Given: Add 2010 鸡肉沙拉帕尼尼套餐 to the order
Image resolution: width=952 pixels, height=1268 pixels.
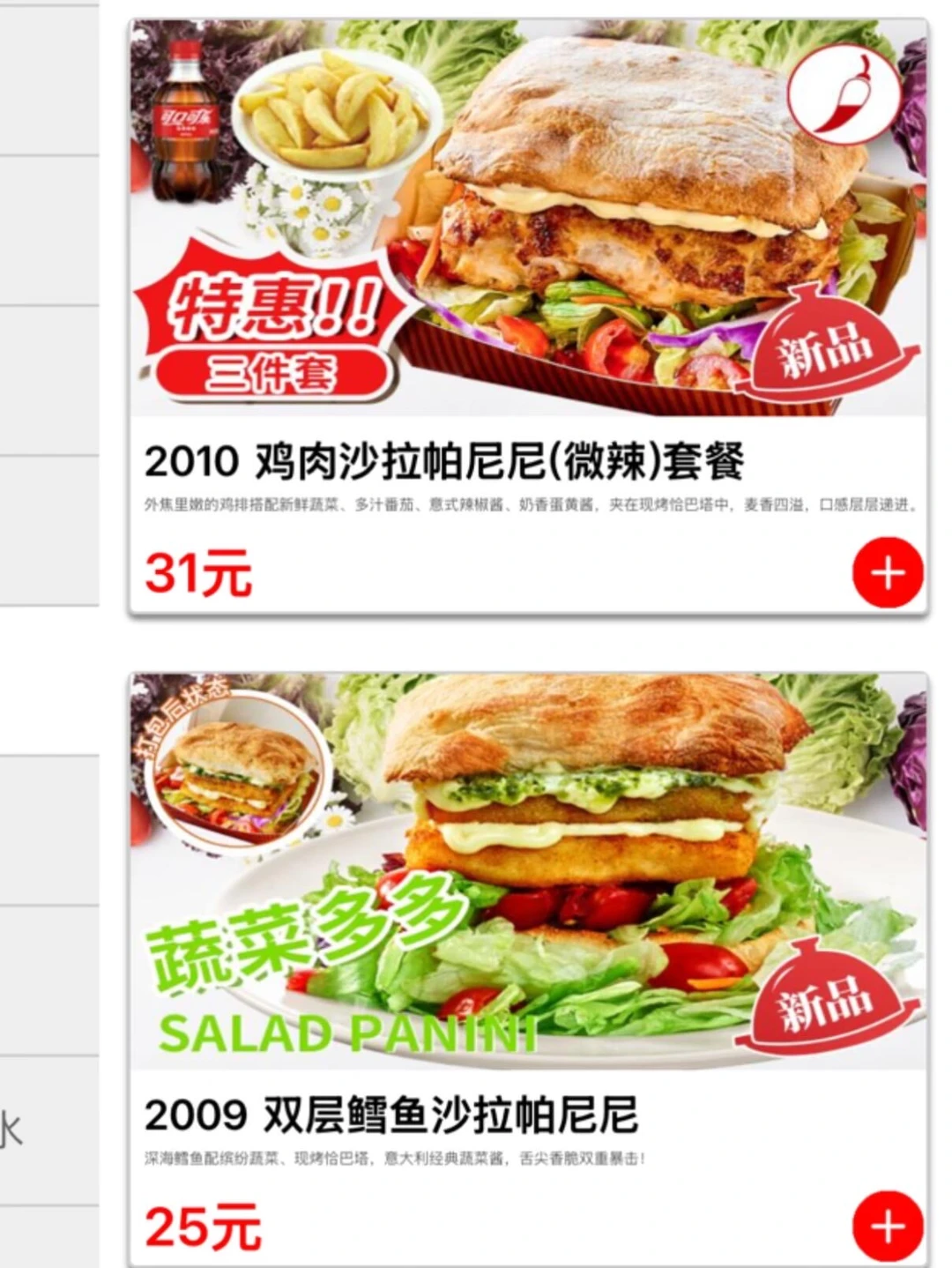Looking at the screenshot, I should tap(888, 572).
